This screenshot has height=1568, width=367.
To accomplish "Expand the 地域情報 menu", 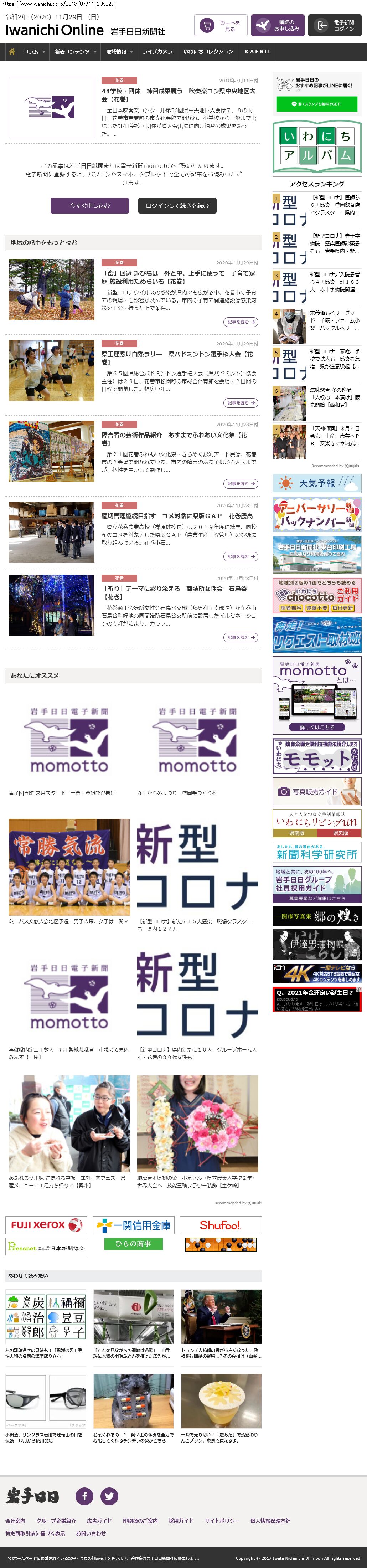I will pos(119,52).
